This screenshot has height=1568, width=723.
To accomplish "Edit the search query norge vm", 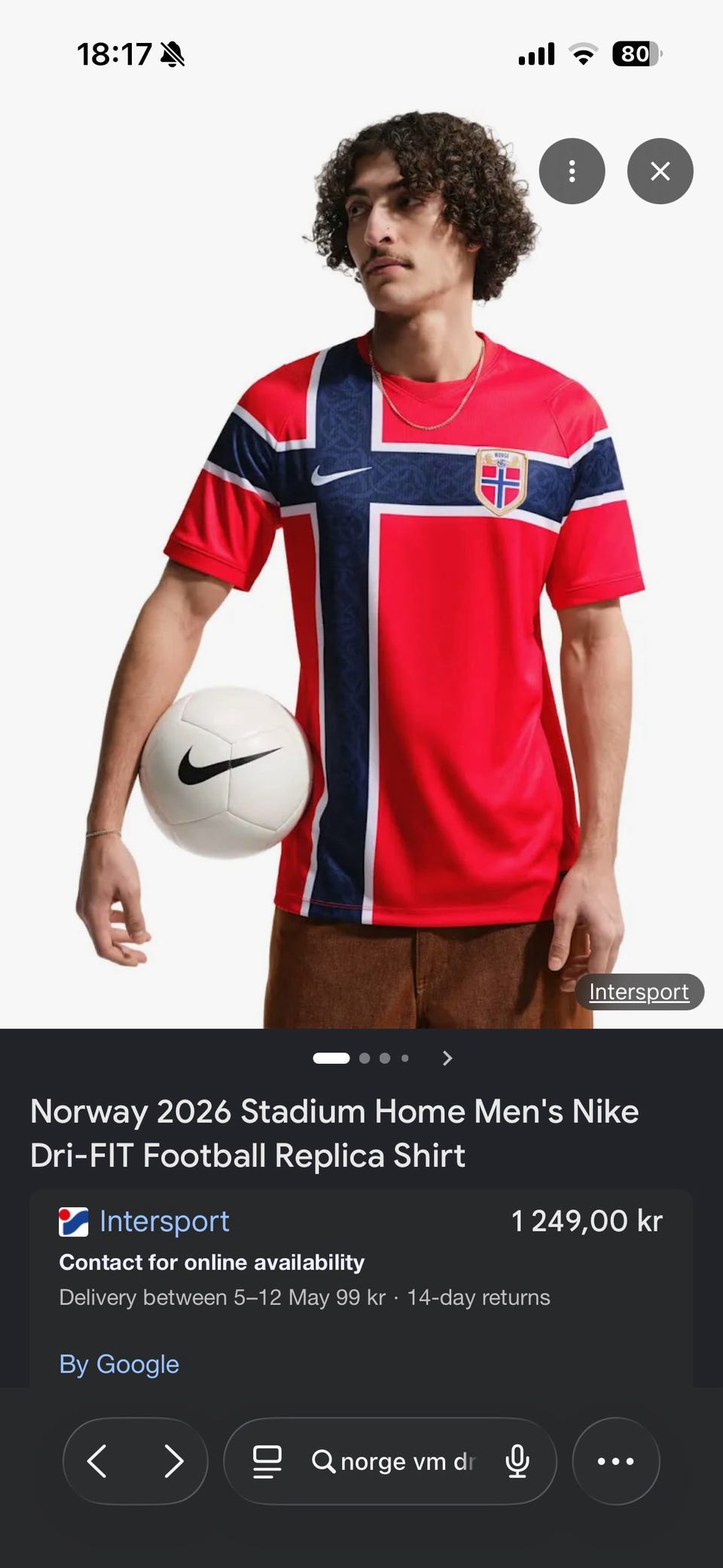I will pos(393,1461).
